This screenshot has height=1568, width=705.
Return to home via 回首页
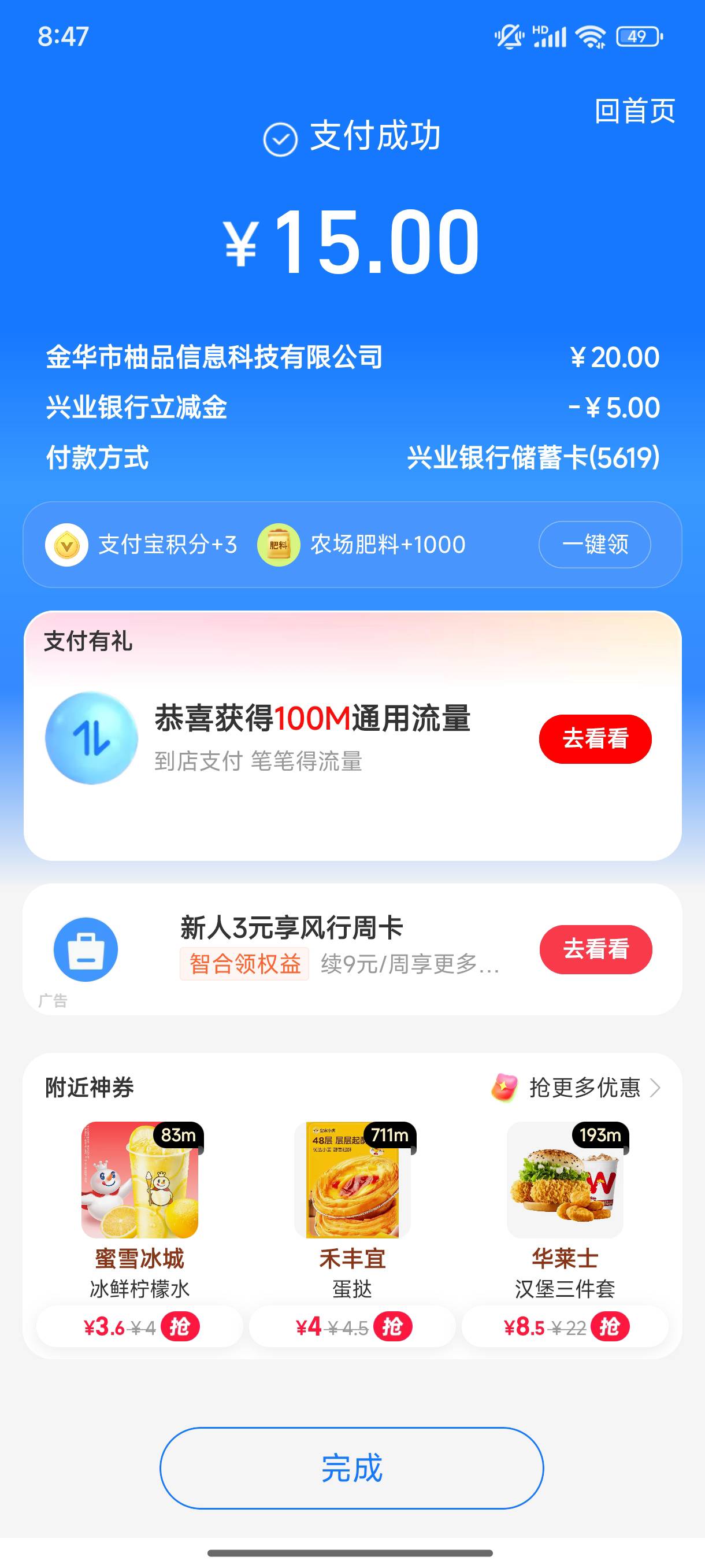point(634,111)
